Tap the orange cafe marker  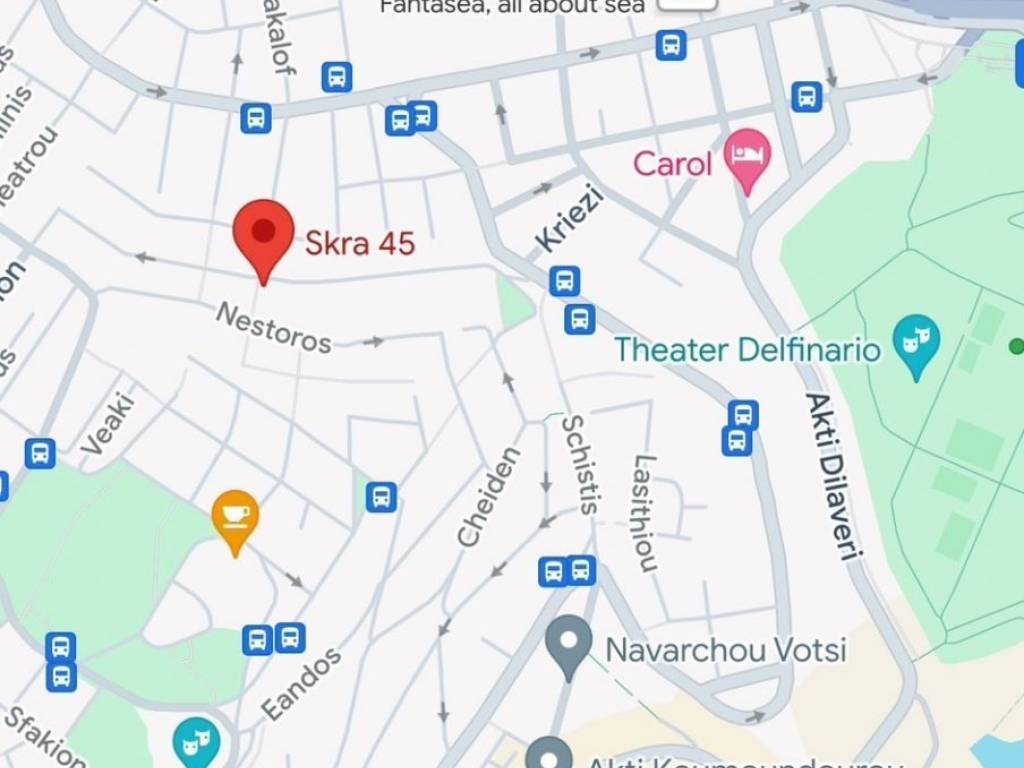(235, 516)
